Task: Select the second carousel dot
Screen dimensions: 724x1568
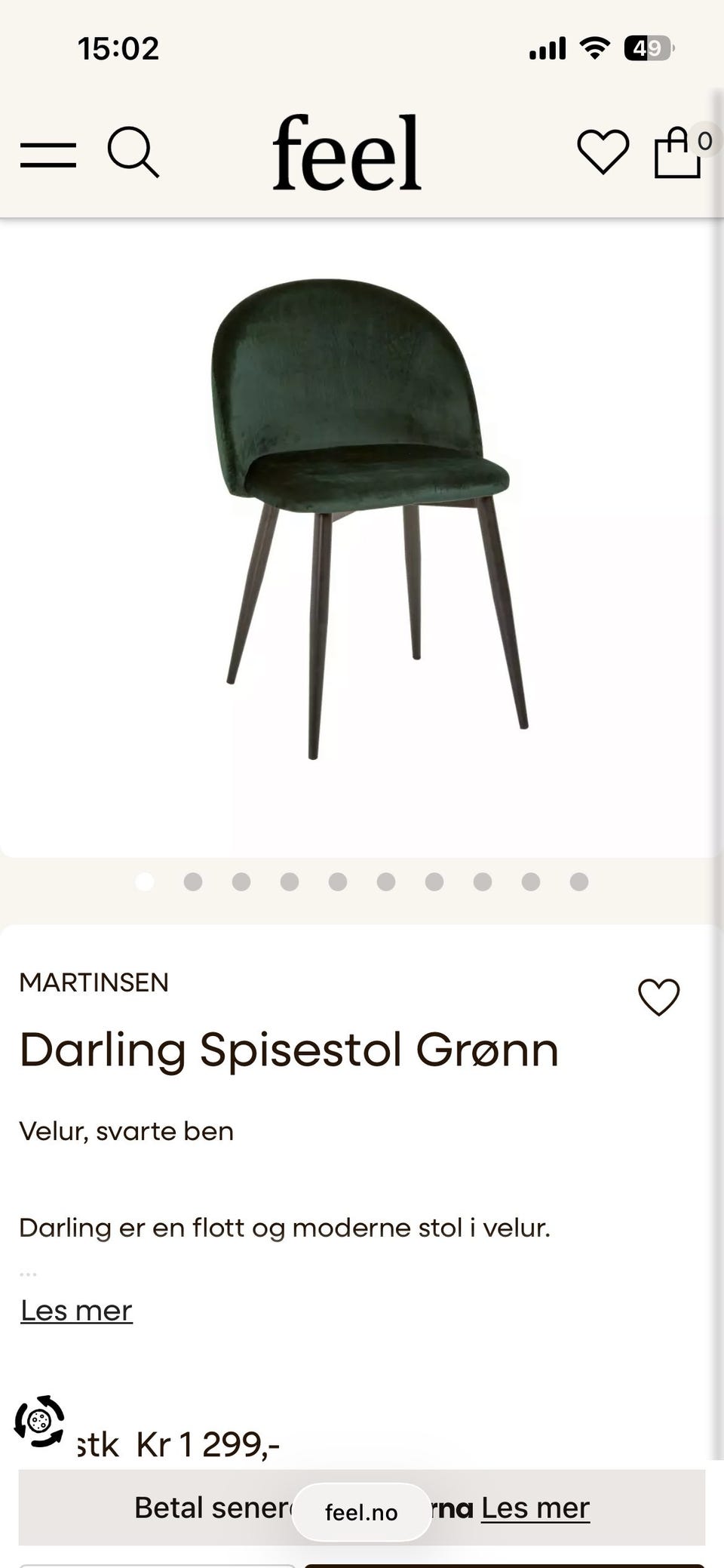Action: 194,882
